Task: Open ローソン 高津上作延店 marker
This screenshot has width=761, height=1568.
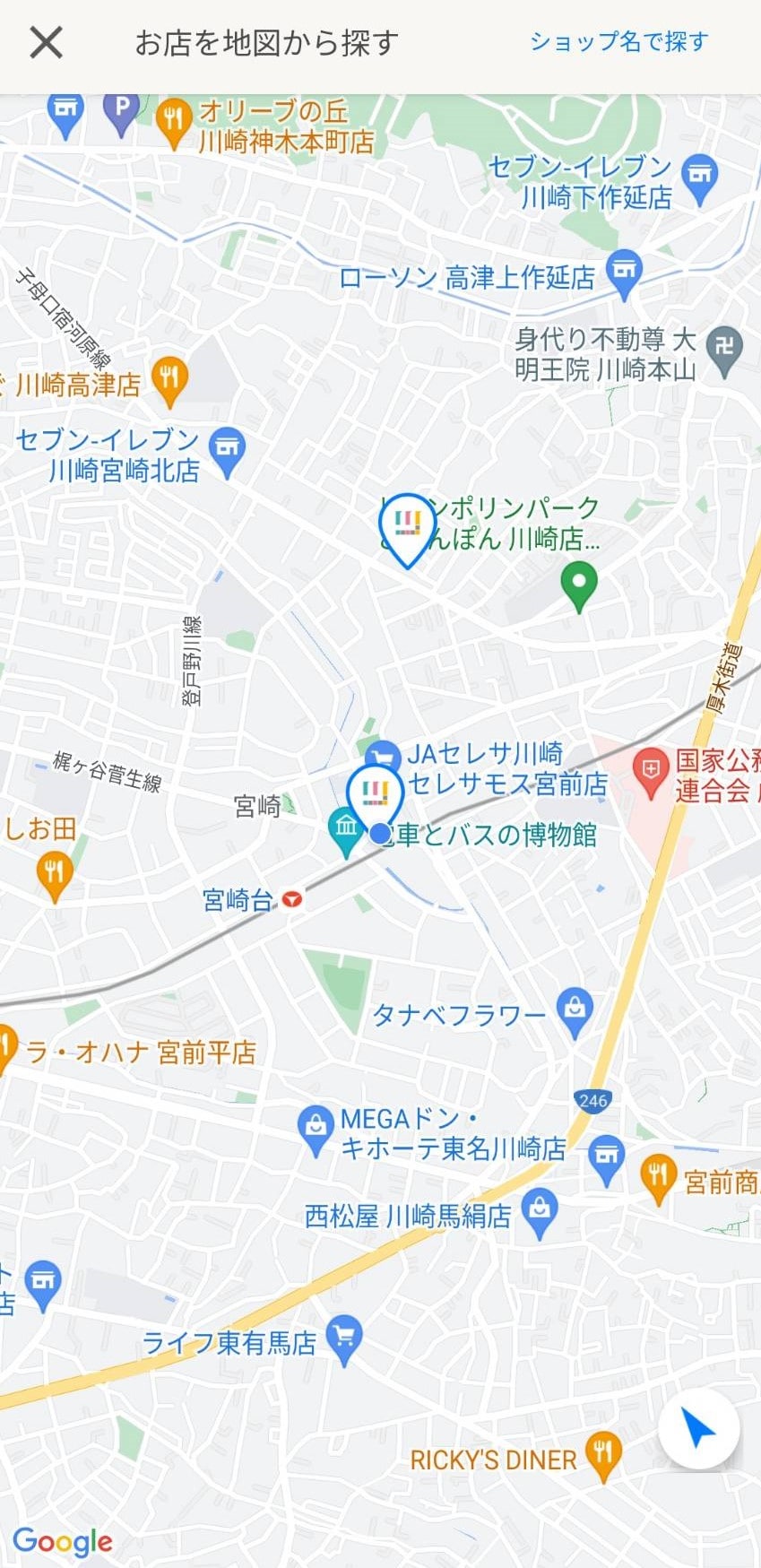Action: coord(624,271)
